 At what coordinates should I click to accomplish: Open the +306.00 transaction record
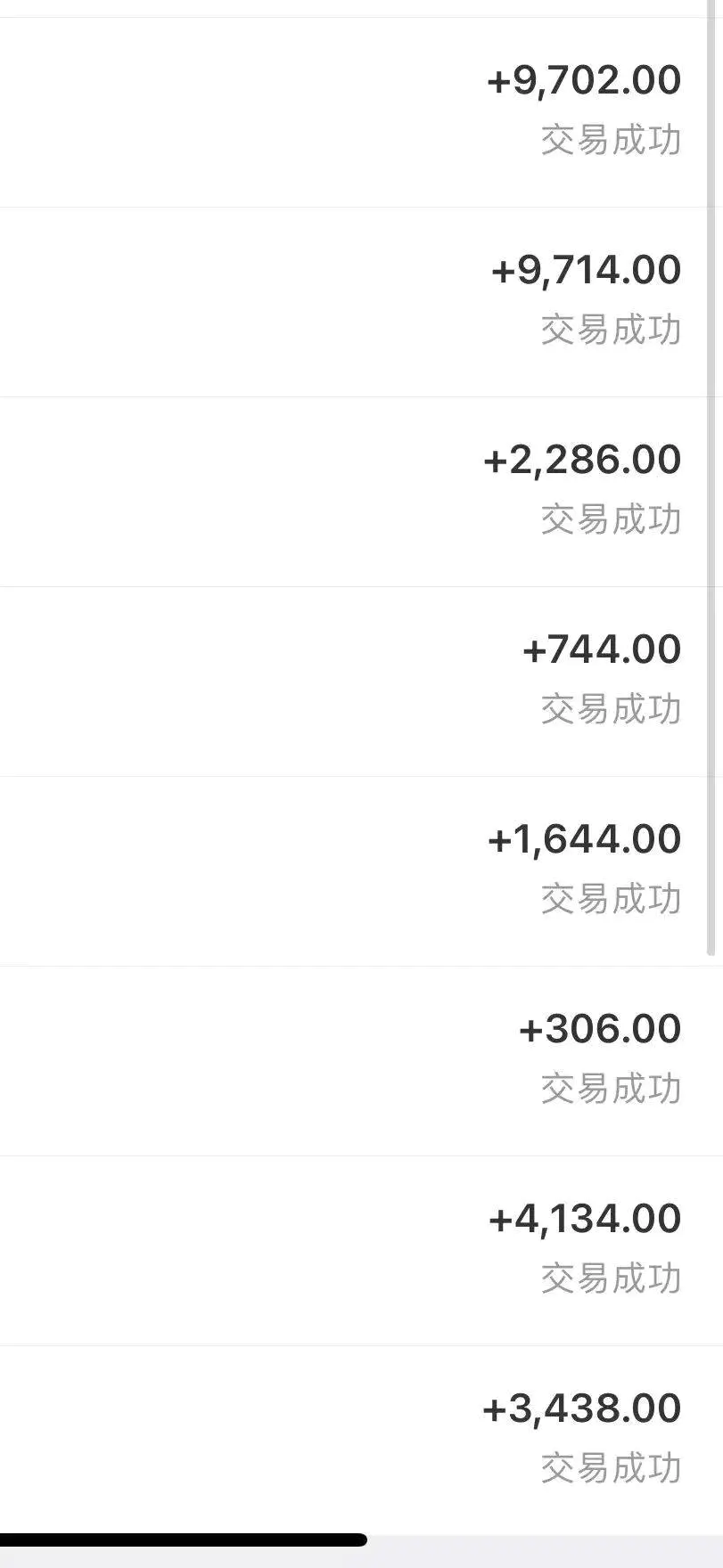(600, 1031)
